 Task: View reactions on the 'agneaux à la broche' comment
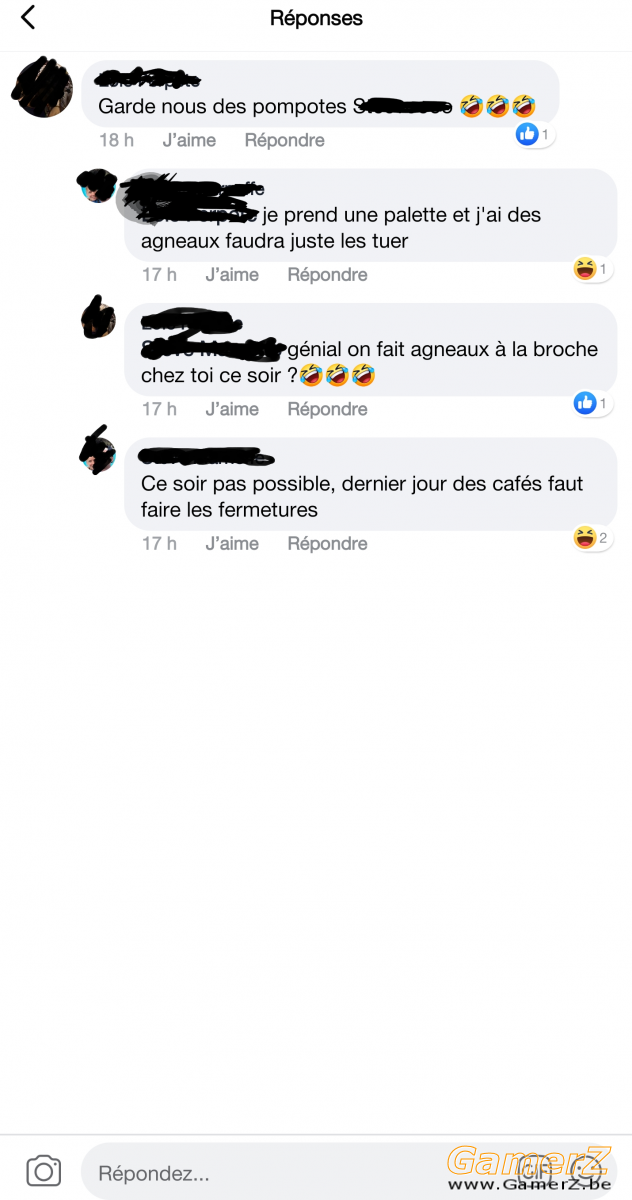(591, 403)
